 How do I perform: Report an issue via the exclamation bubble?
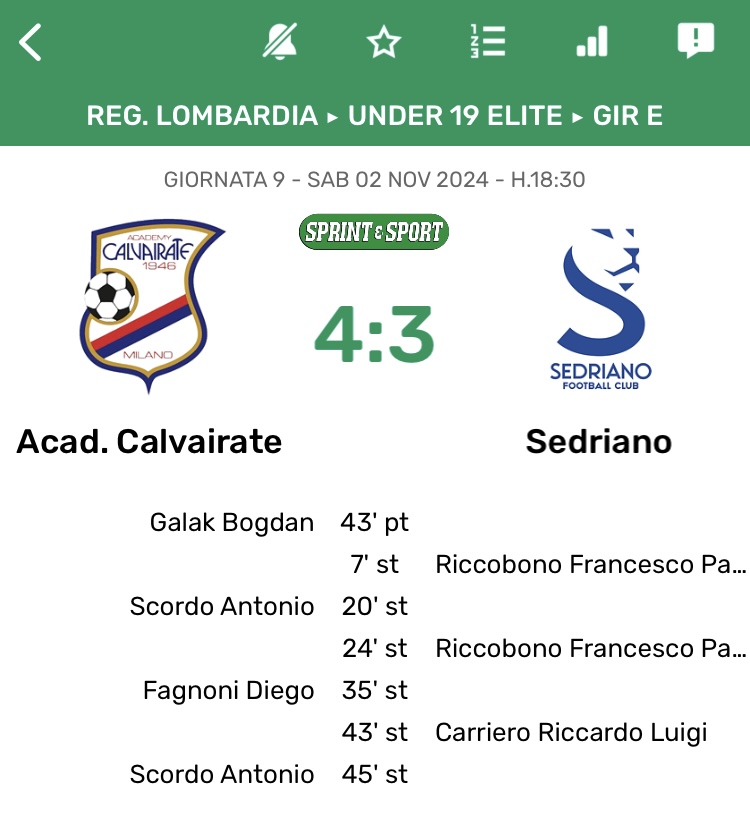[x=695, y=41]
